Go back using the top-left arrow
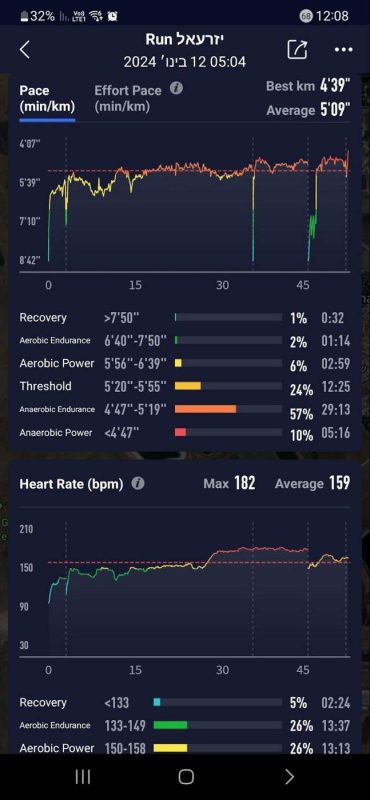This screenshot has height=800, width=370. click(x=24, y=50)
